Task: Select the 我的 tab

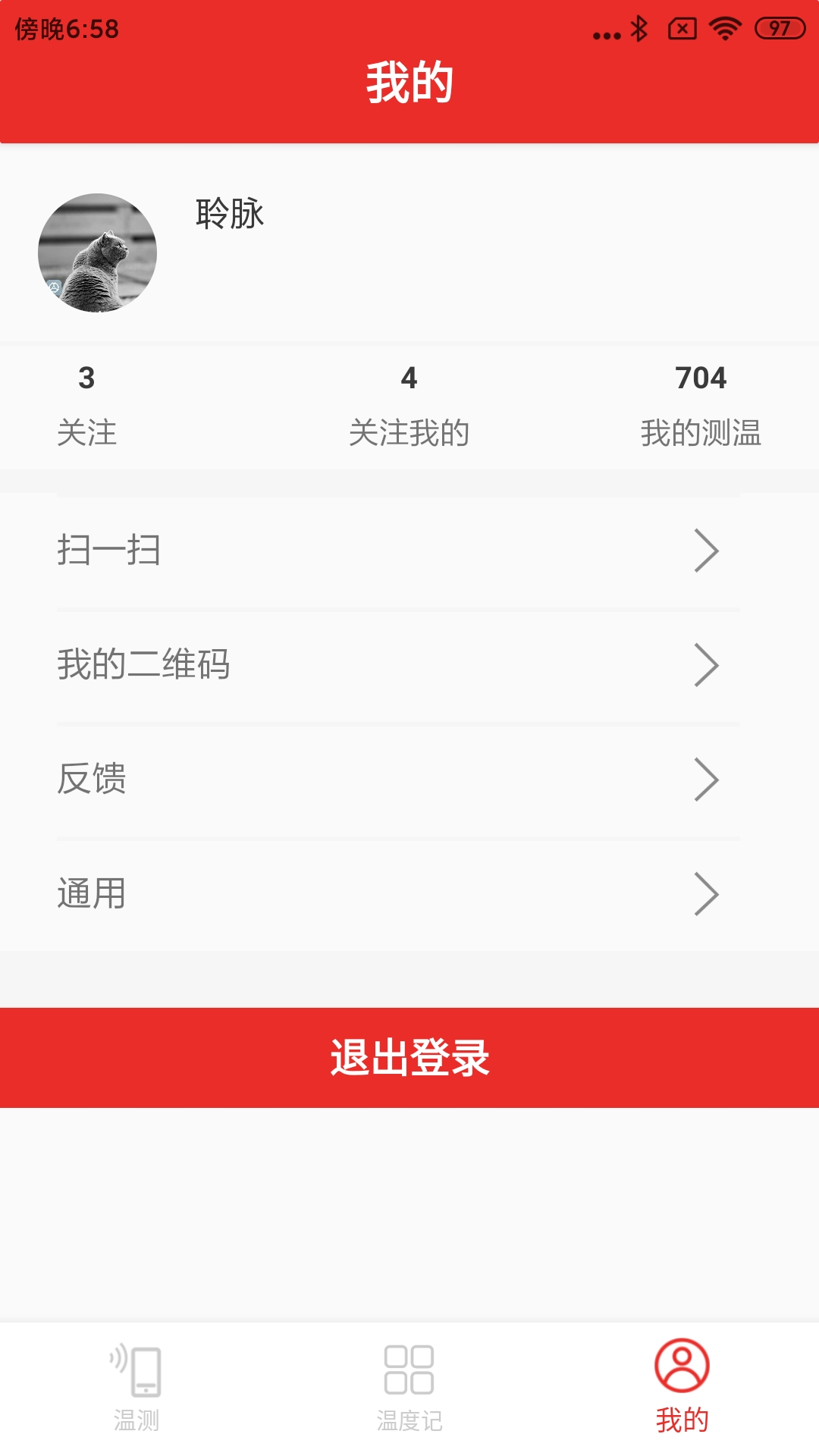Action: point(682,1389)
